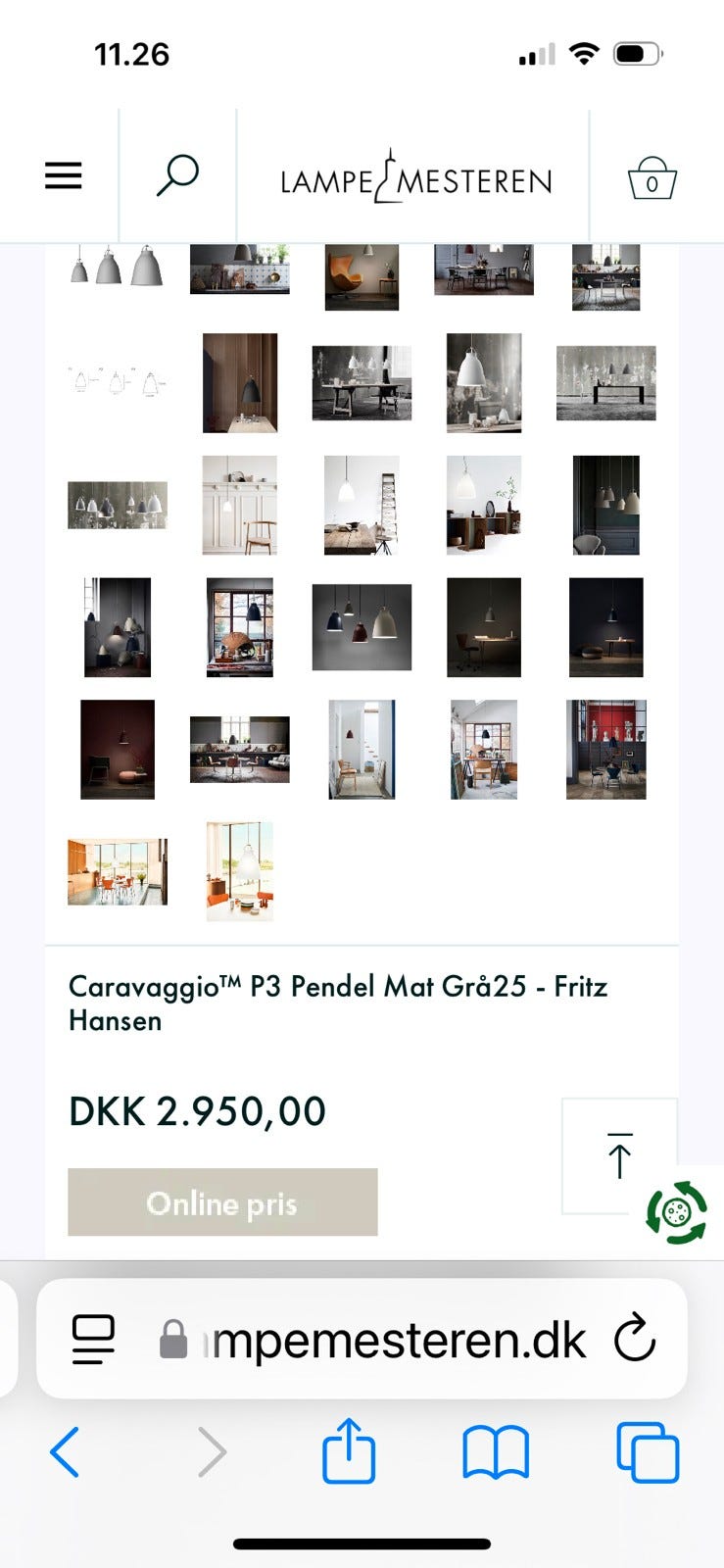The height and width of the screenshot is (1568, 724).
Task: Open the search magnifier icon
Action: [x=177, y=173]
